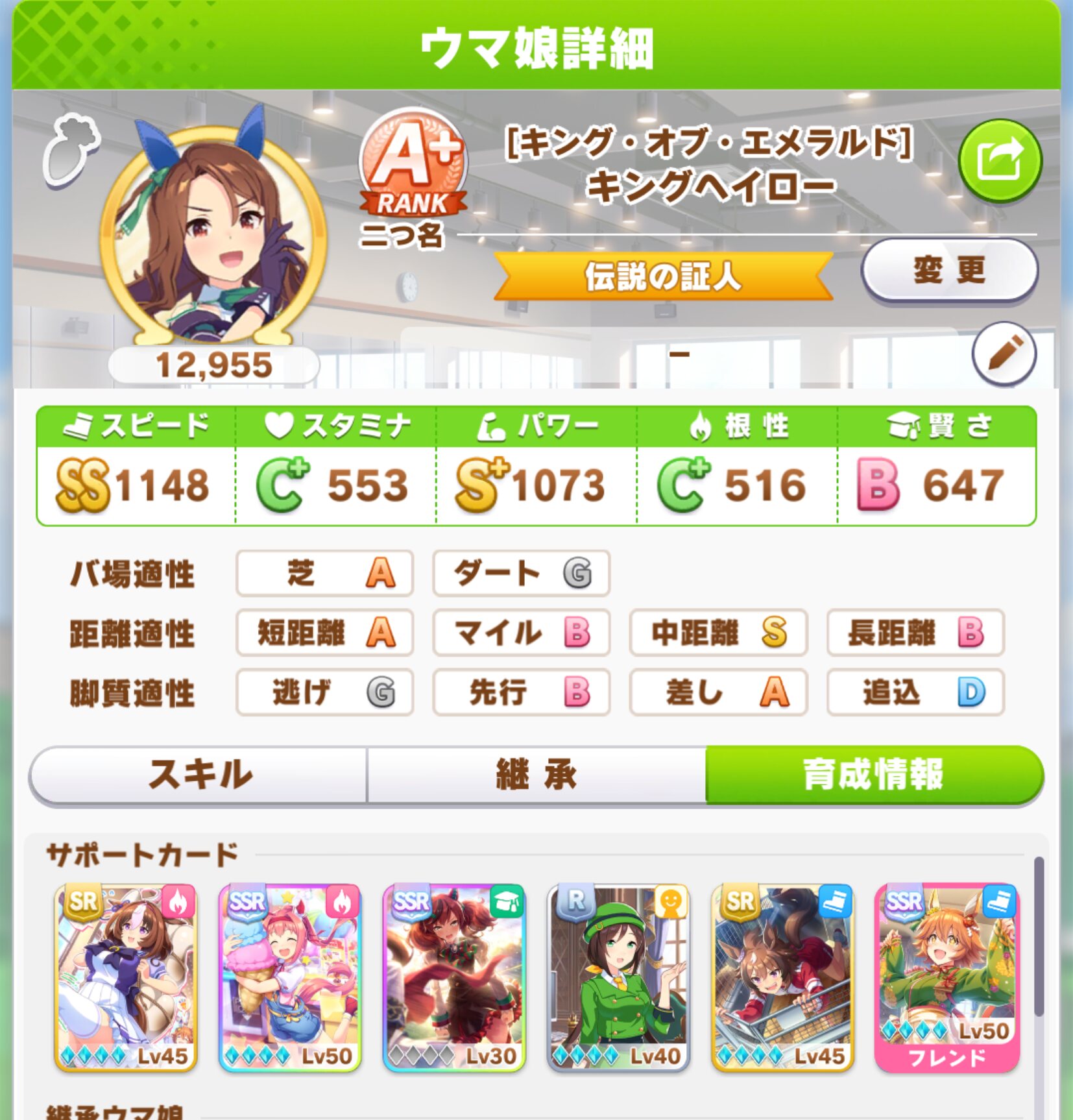Open the SSR Lv50 ice cream support card
The height and width of the screenshot is (1120, 1073).
tap(289, 977)
